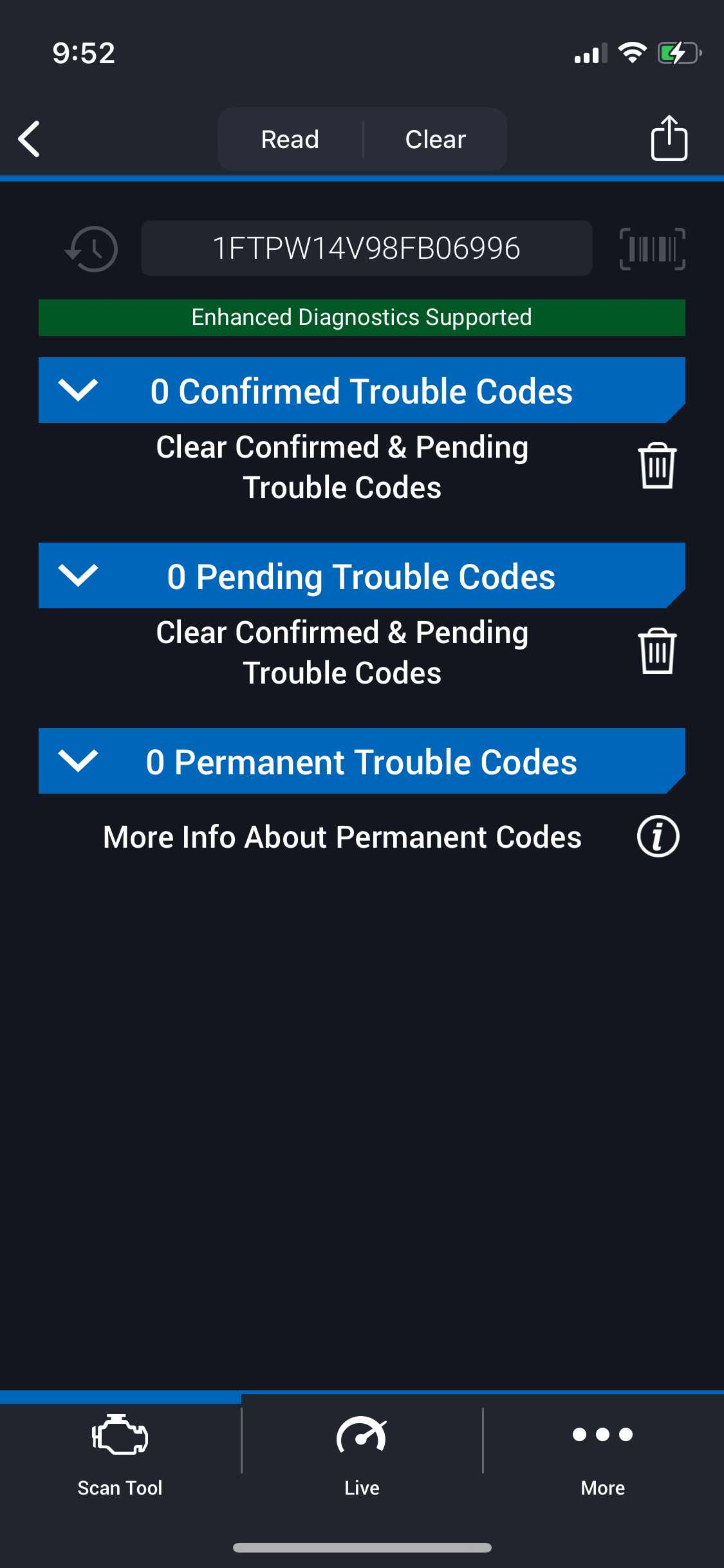Open More Info About Permanent Codes
Screen dimensions: 724x1568
tap(658, 837)
